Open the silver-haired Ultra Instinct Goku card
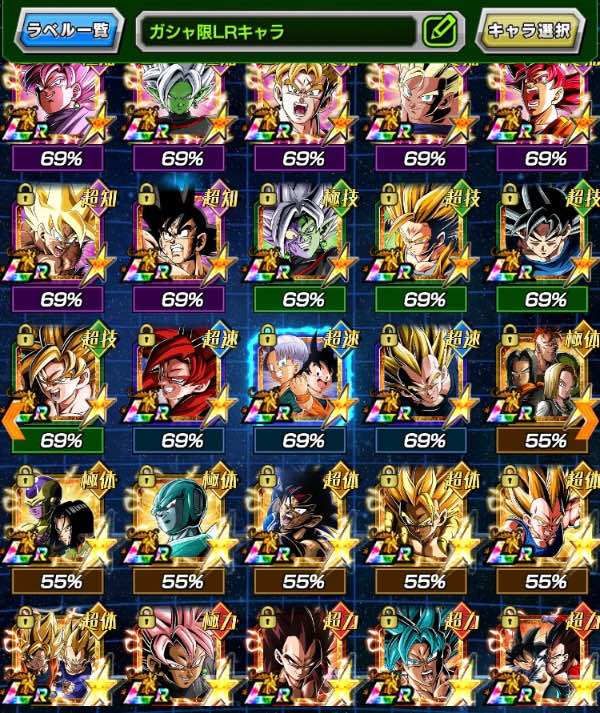Viewport: 600px width, 713px height. 546,234
